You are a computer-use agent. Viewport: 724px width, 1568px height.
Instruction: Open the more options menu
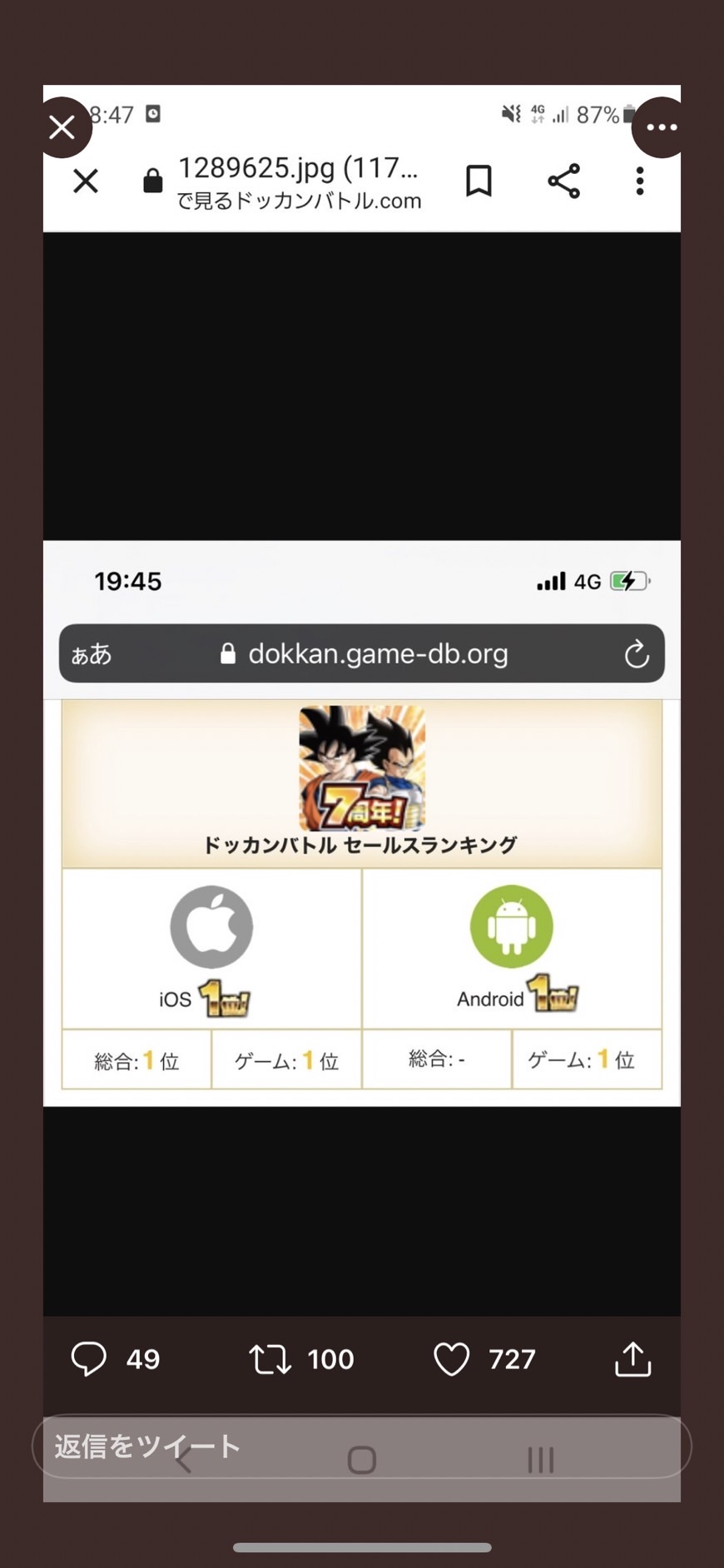(662, 127)
